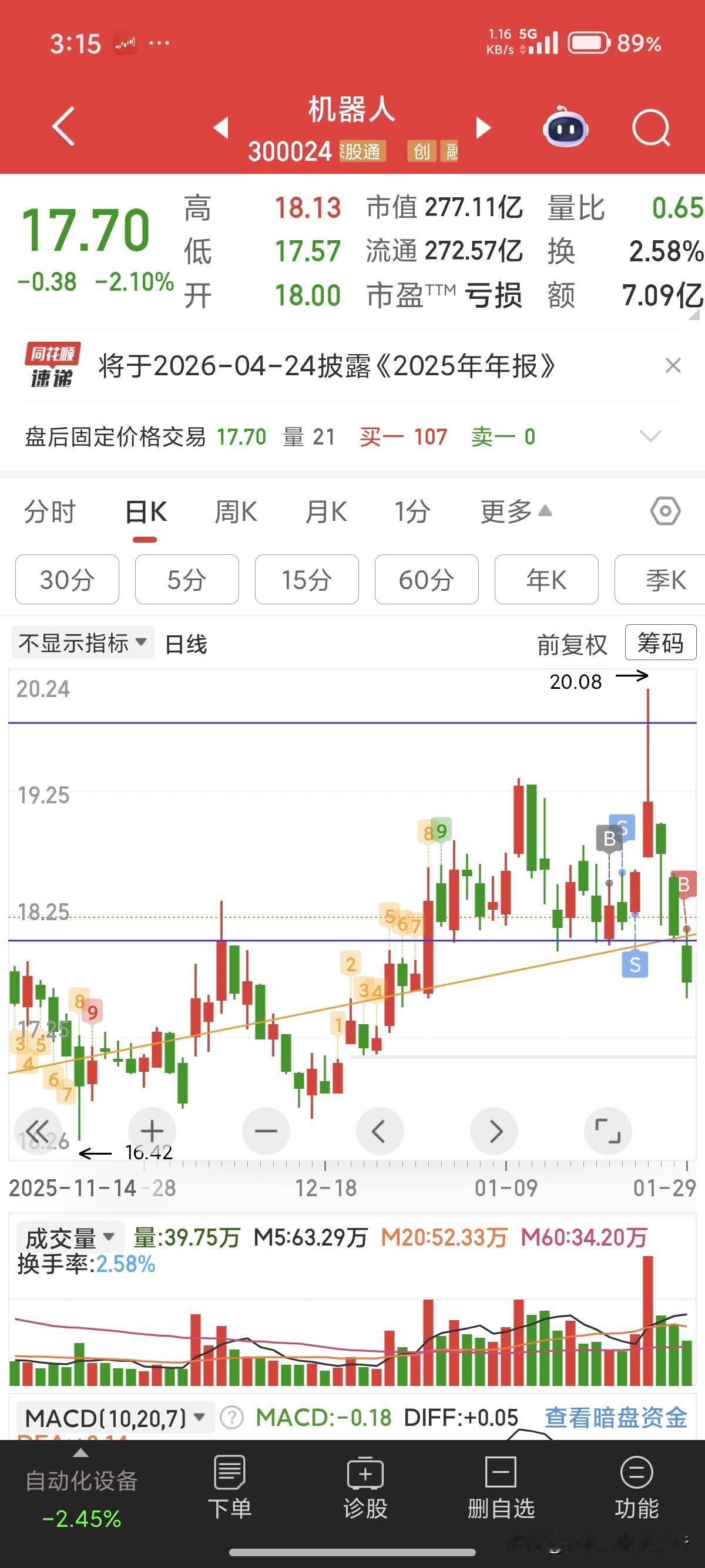705x1568 pixels.
Task: Tap the 筹码 button
Action: pyautogui.click(x=660, y=643)
